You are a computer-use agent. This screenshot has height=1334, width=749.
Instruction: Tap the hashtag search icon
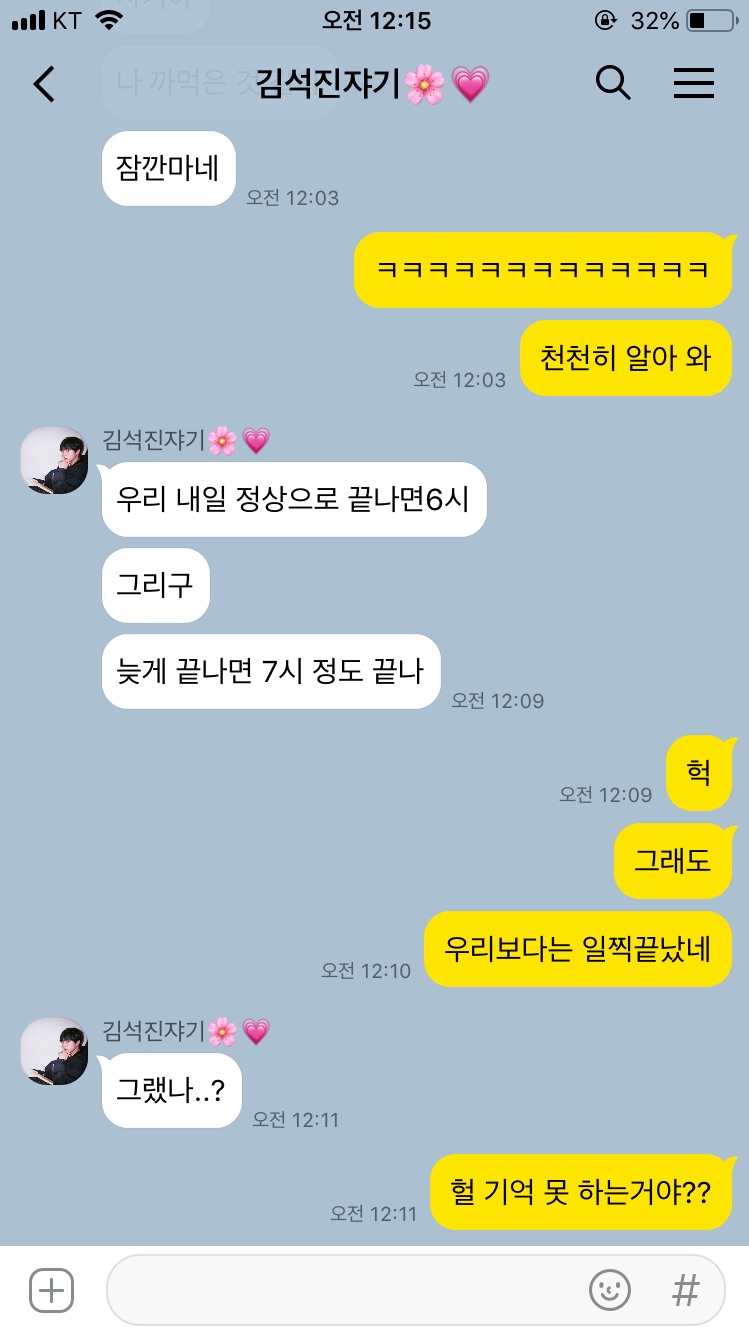pos(685,1290)
